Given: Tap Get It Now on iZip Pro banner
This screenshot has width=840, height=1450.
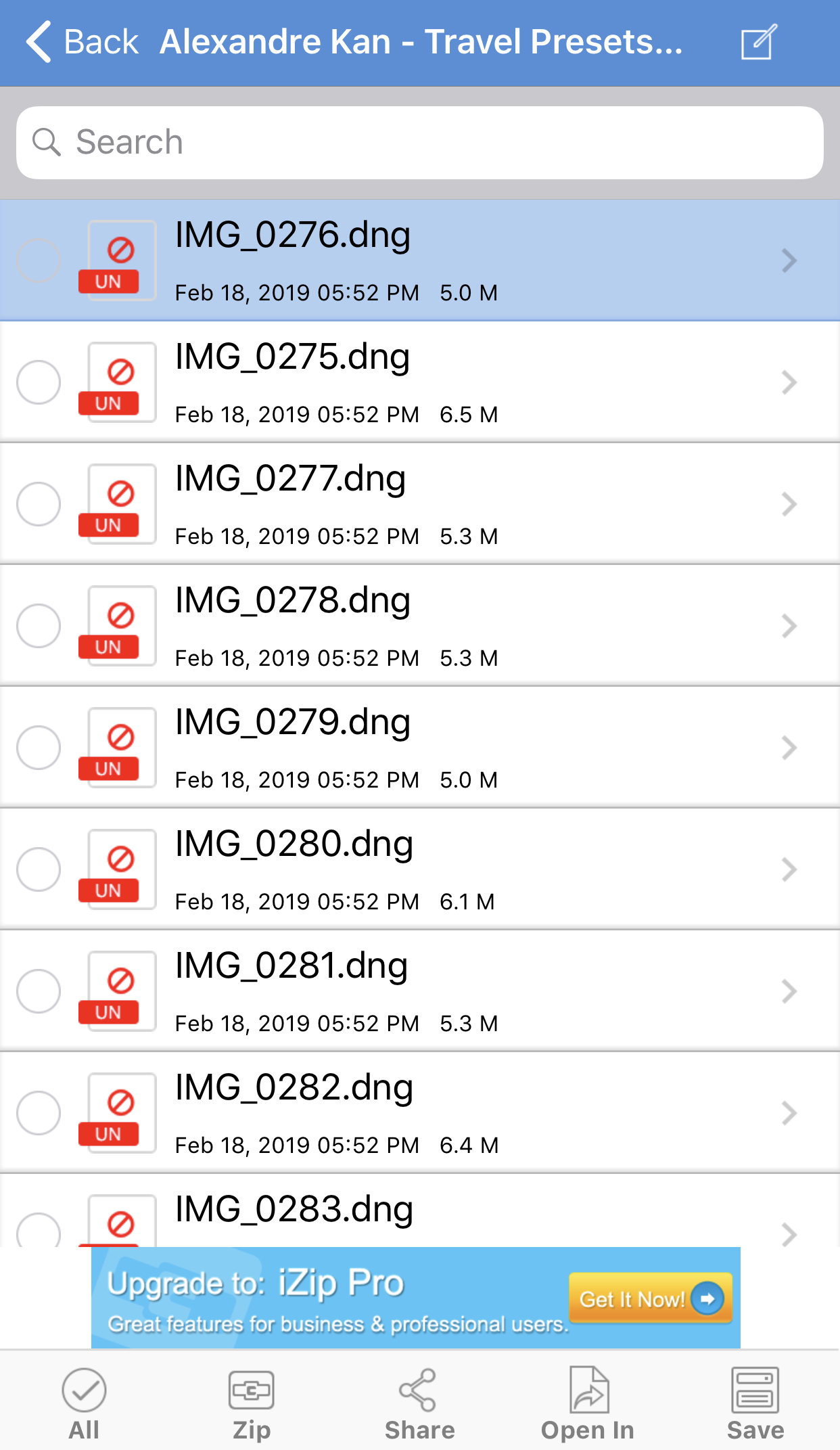Looking at the screenshot, I should (651, 1298).
